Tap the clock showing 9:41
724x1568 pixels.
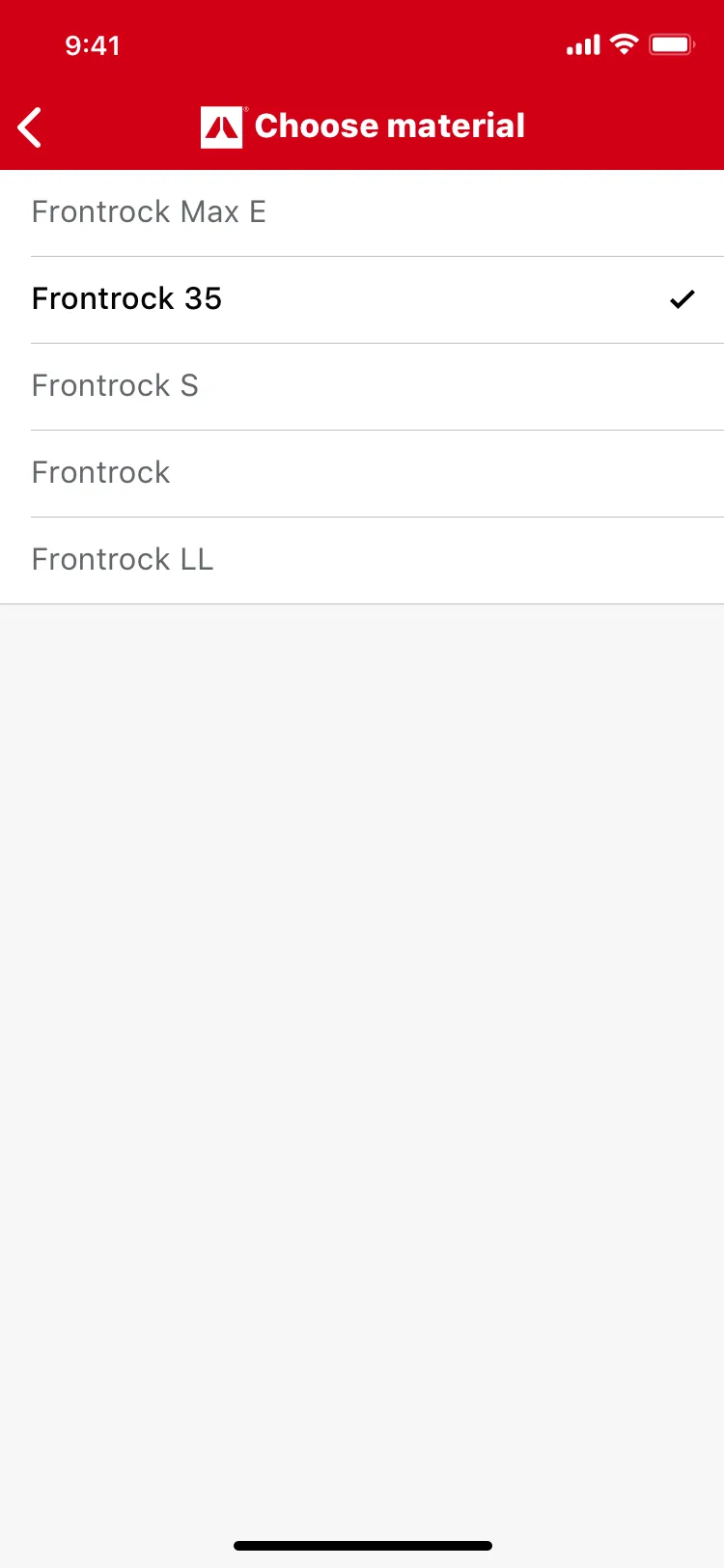click(x=94, y=44)
